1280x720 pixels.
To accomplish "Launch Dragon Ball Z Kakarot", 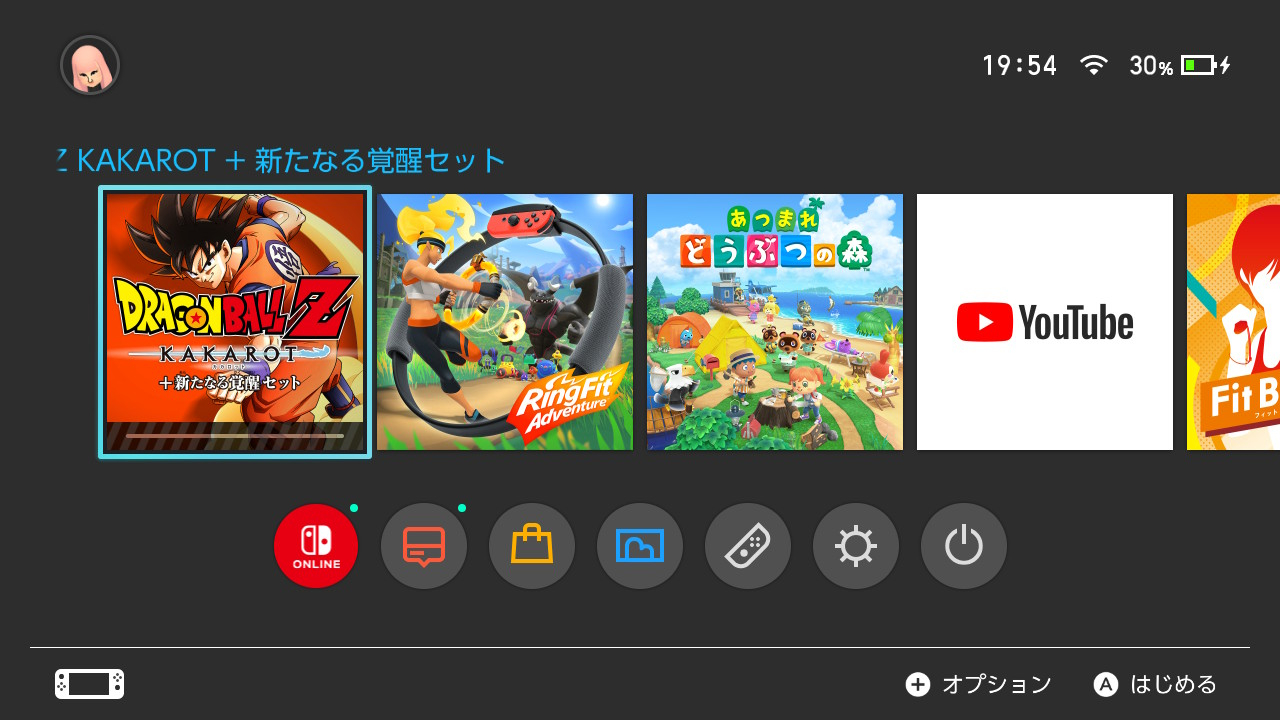I will click(235, 322).
